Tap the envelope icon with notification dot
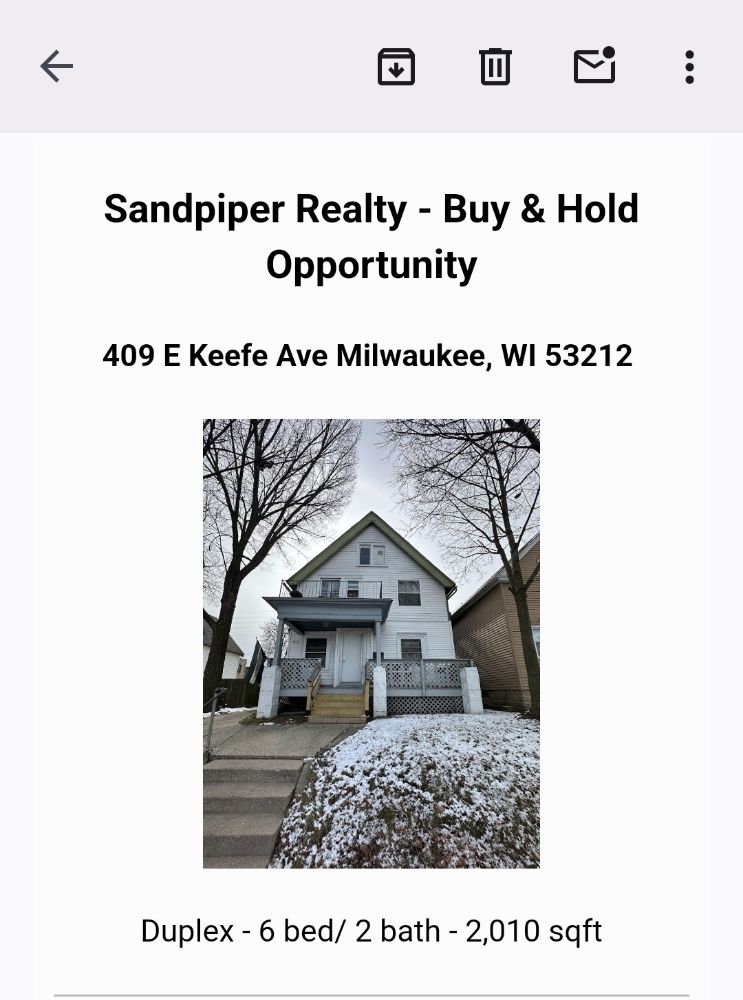This screenshot has width=743, height=1000. coord(593,66)
